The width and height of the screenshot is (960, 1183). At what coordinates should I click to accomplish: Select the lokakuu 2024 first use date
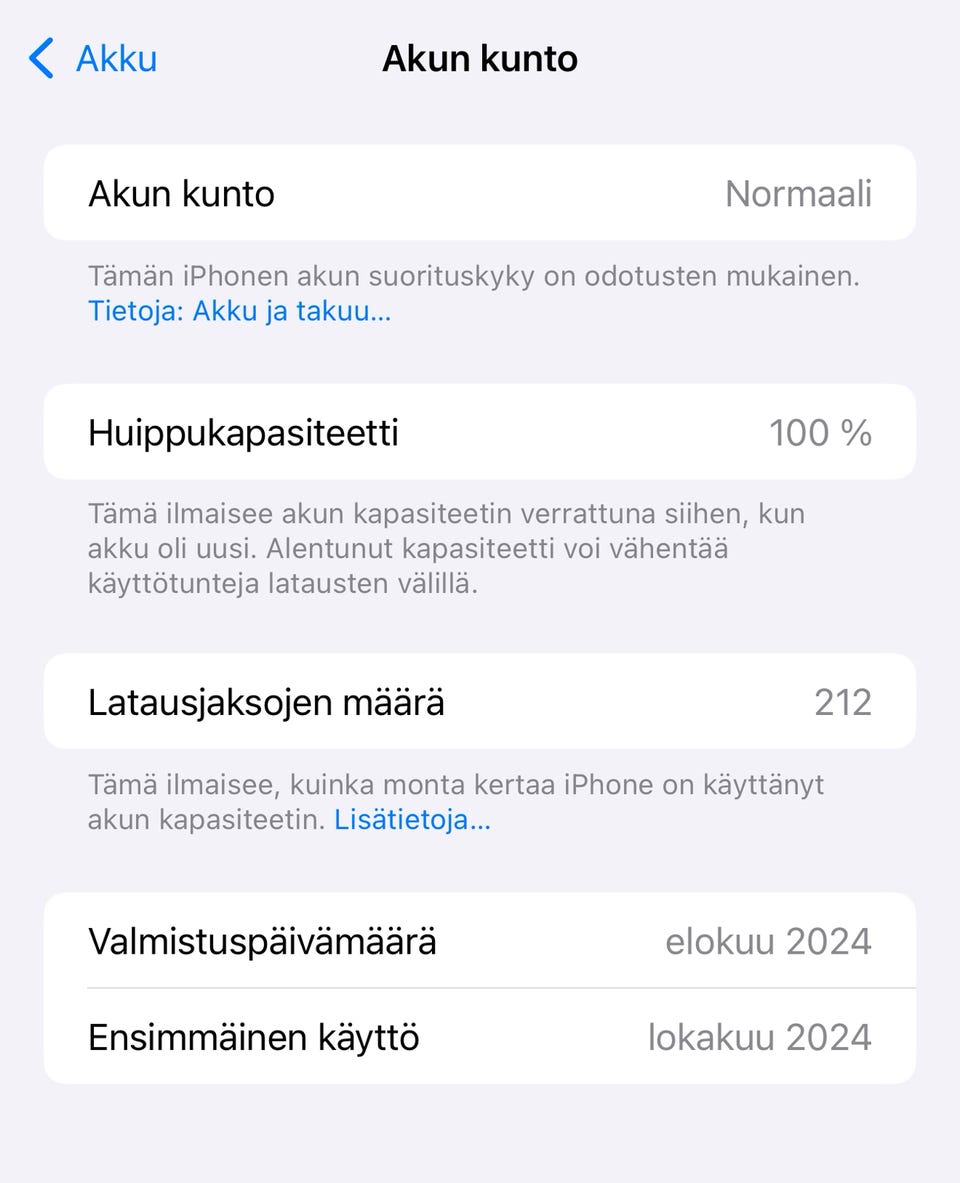tap(759, 1037)
